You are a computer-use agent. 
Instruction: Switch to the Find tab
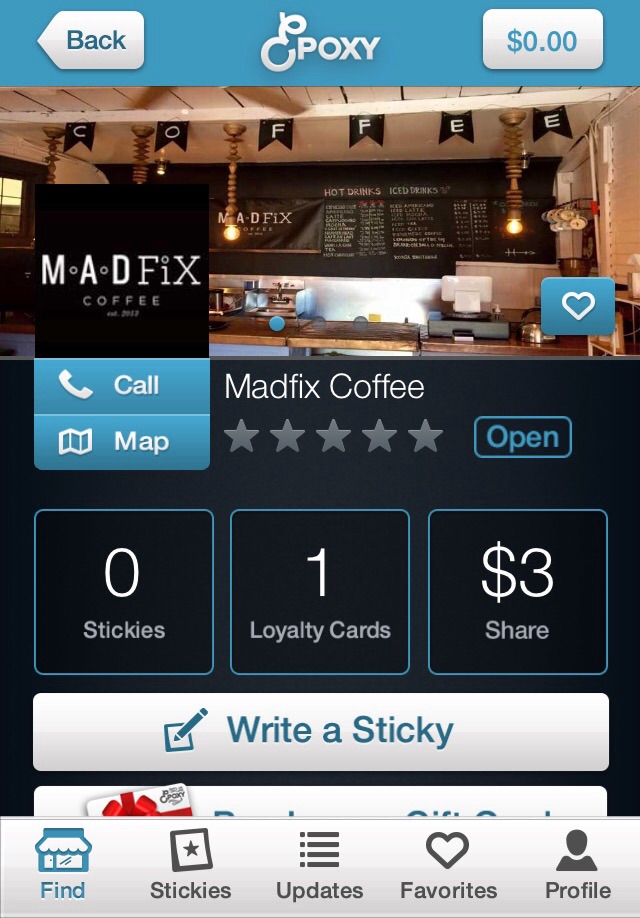63,866
